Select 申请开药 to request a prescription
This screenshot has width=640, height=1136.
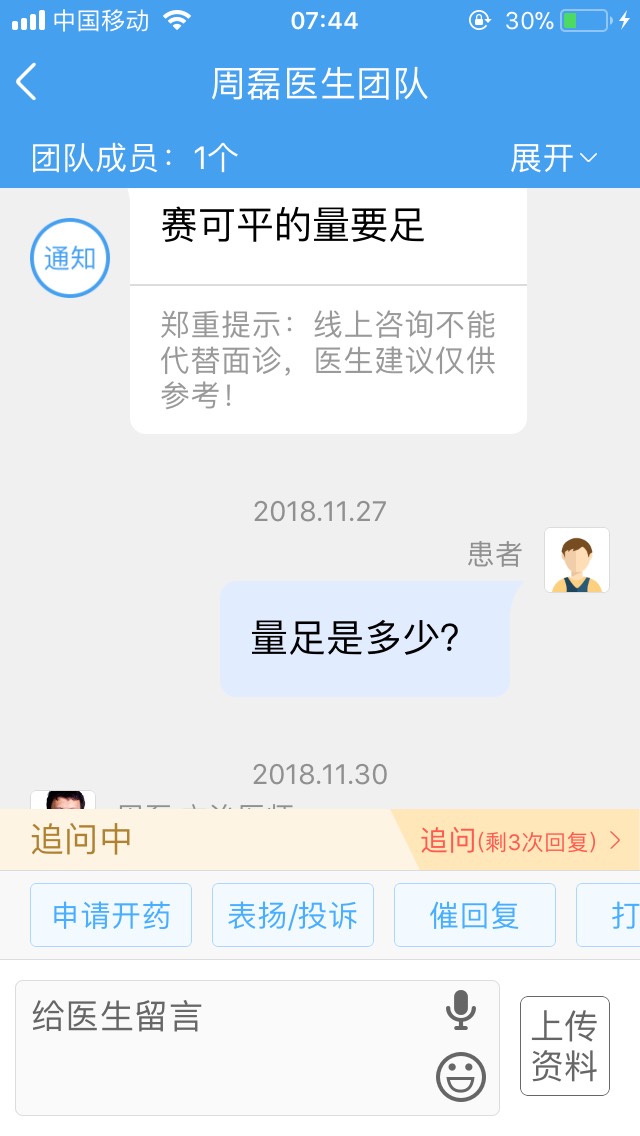coord(111,915)
